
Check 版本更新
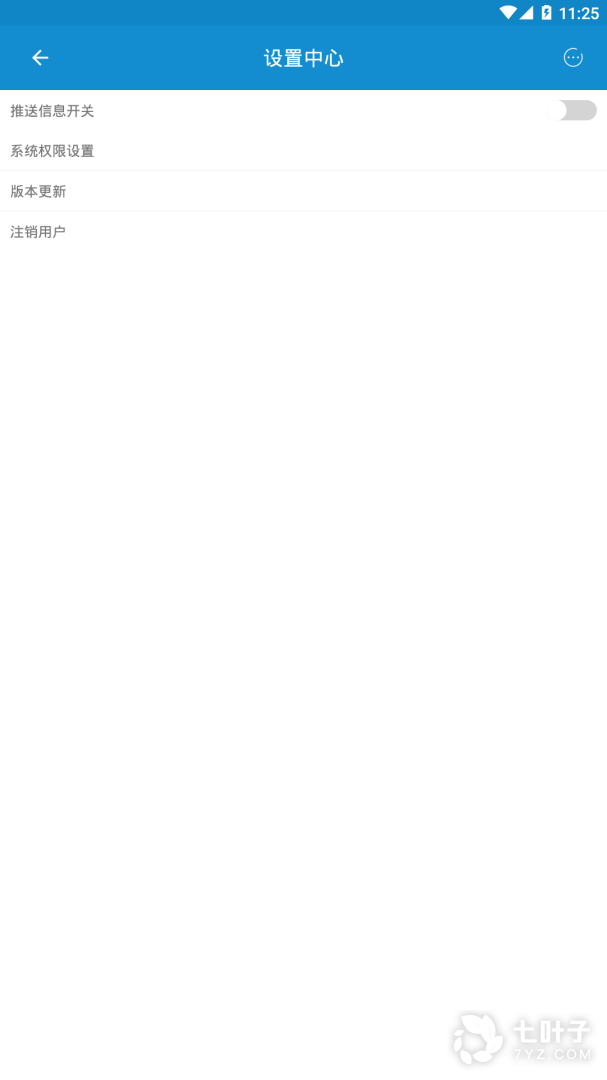(38, 191)
